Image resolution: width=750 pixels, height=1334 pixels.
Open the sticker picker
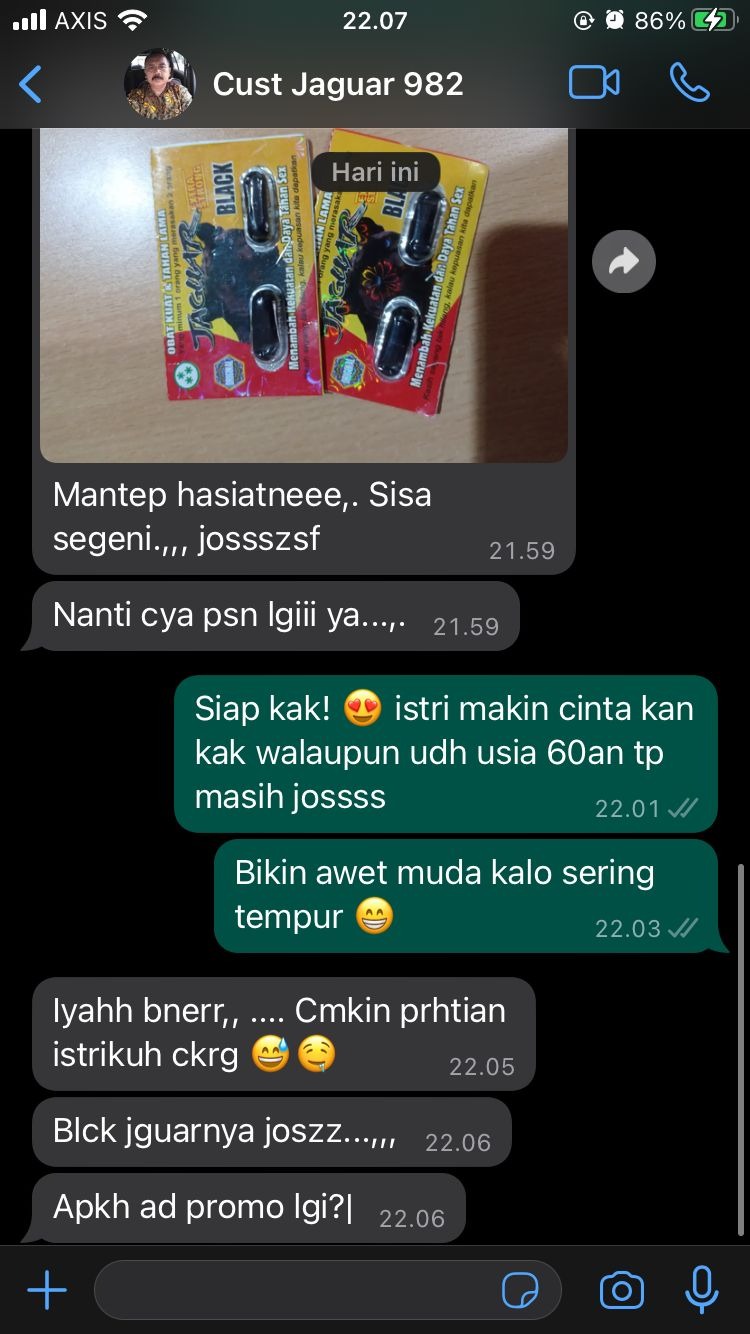tap(520, 1291)
